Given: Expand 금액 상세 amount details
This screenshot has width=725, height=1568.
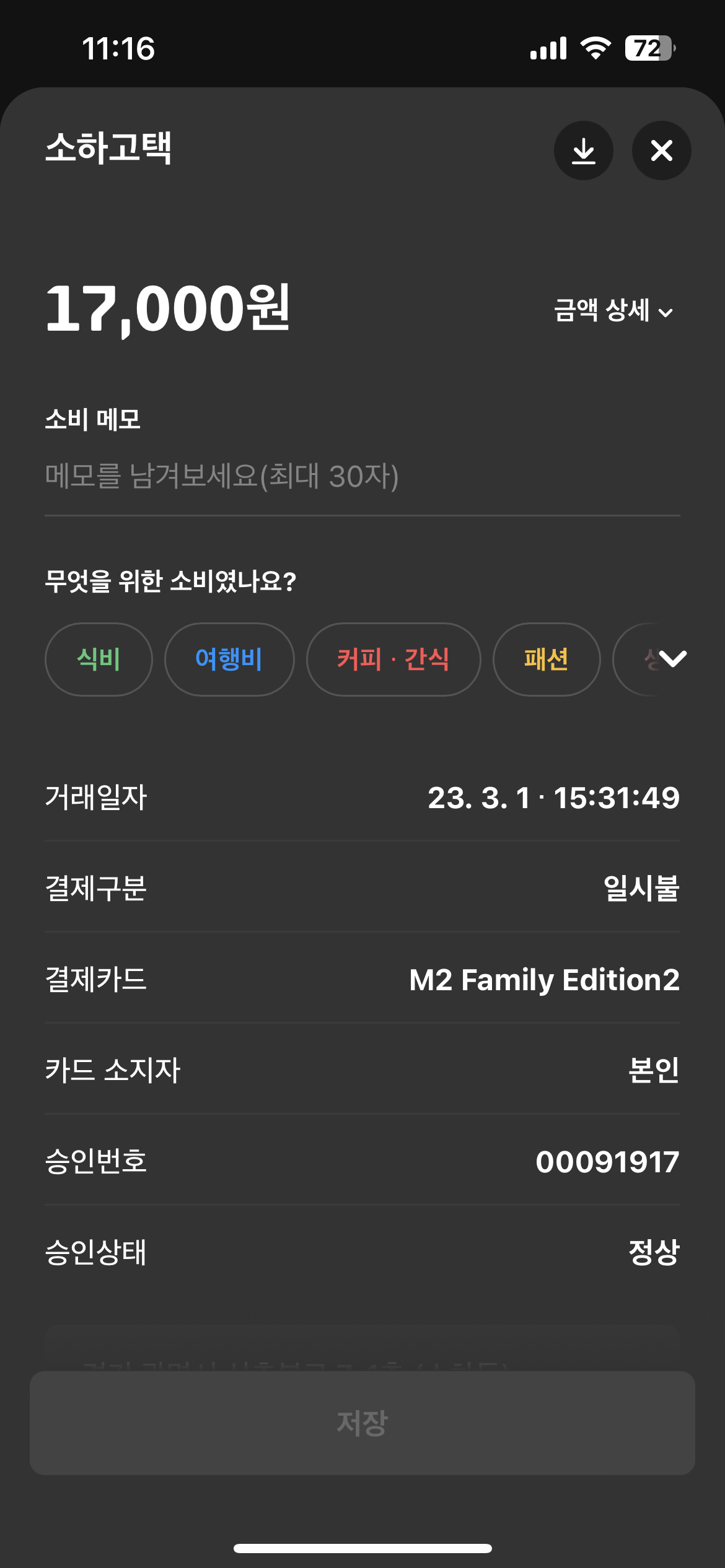Looking at the screenshot, I should 613,311.
